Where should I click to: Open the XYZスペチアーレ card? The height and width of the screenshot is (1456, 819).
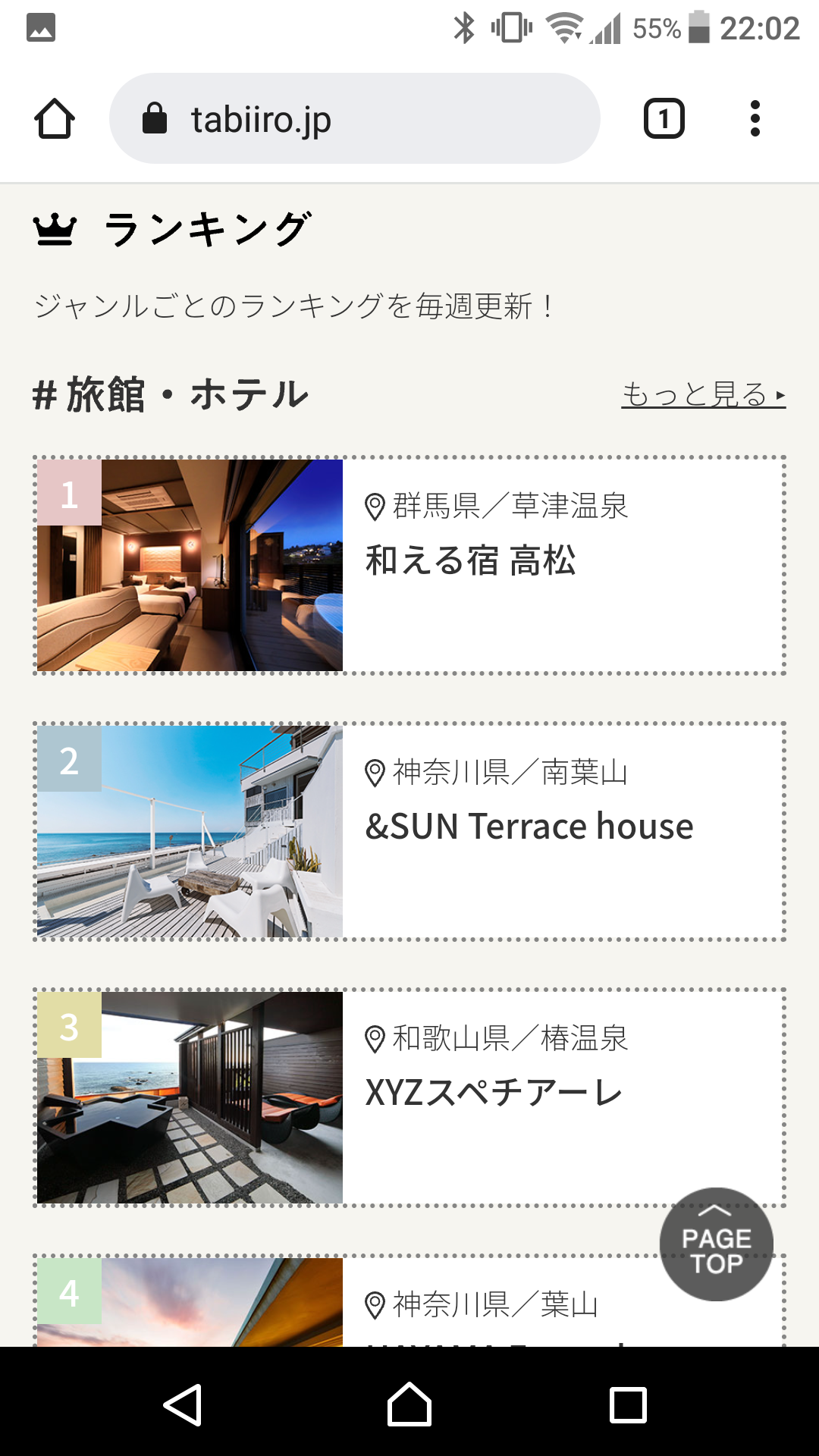409,1097
